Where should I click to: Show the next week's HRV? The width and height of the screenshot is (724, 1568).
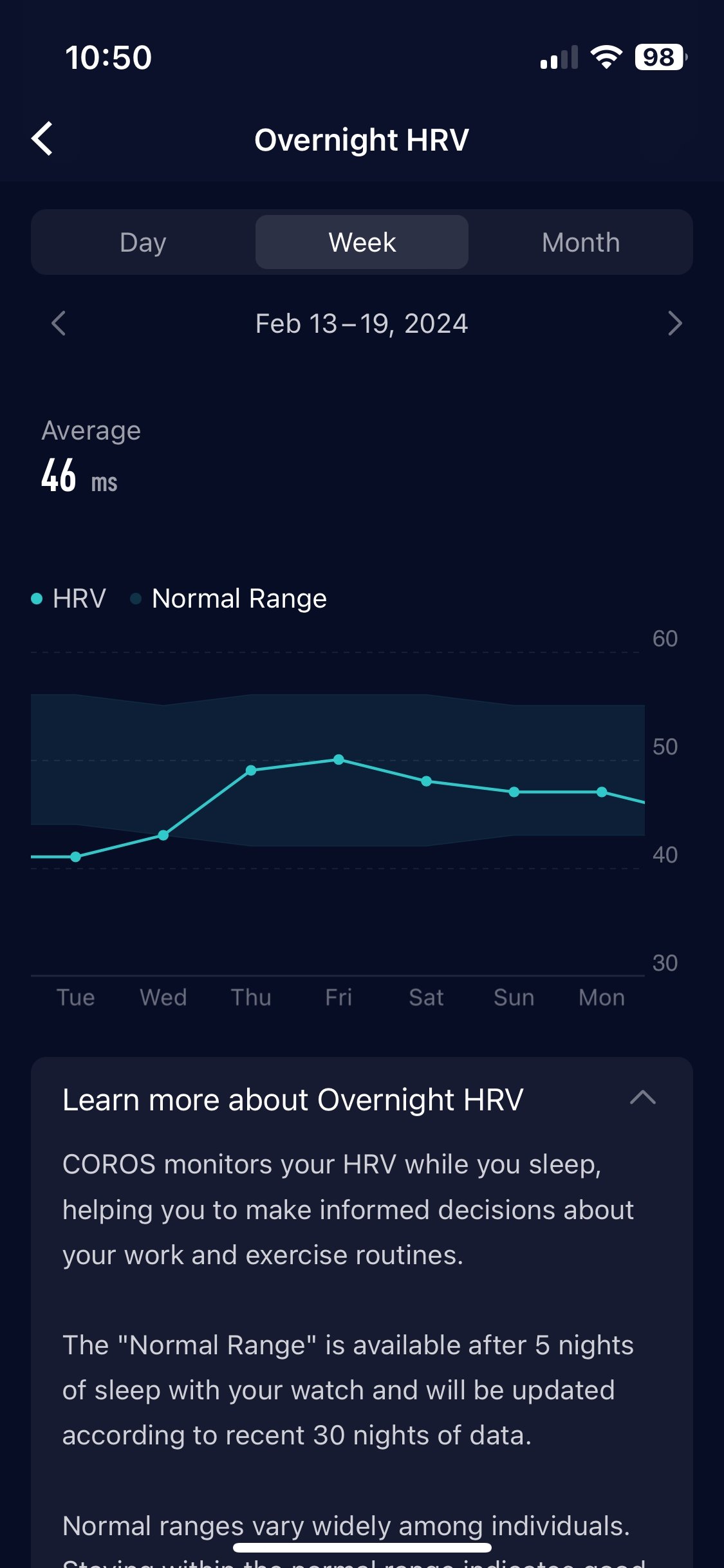[674, 323]
